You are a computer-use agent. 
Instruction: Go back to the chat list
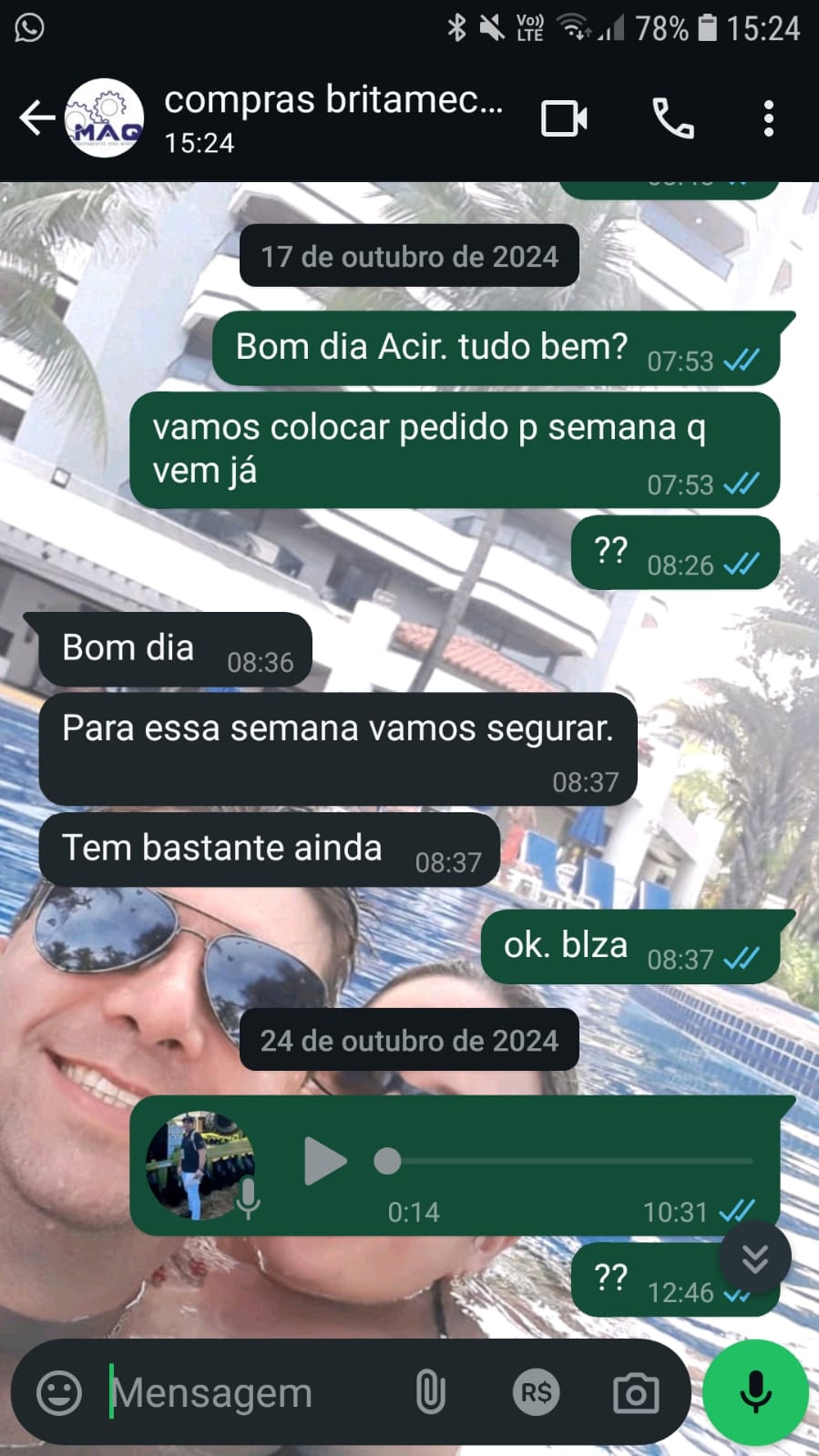tap(36, 118)
